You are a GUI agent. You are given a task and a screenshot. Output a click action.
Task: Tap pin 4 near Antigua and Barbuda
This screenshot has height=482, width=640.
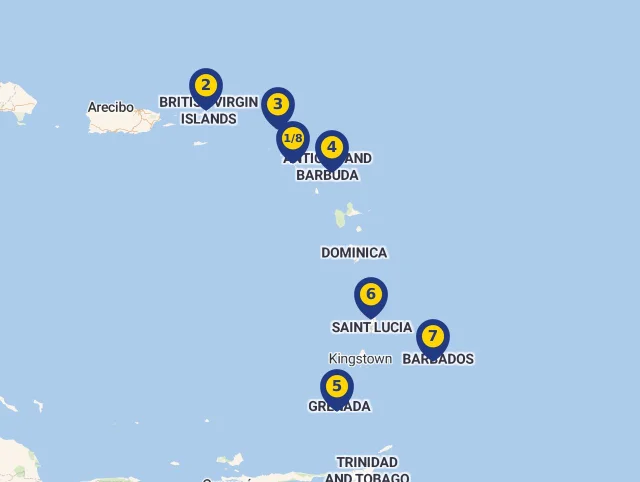[x=332, y=147]
